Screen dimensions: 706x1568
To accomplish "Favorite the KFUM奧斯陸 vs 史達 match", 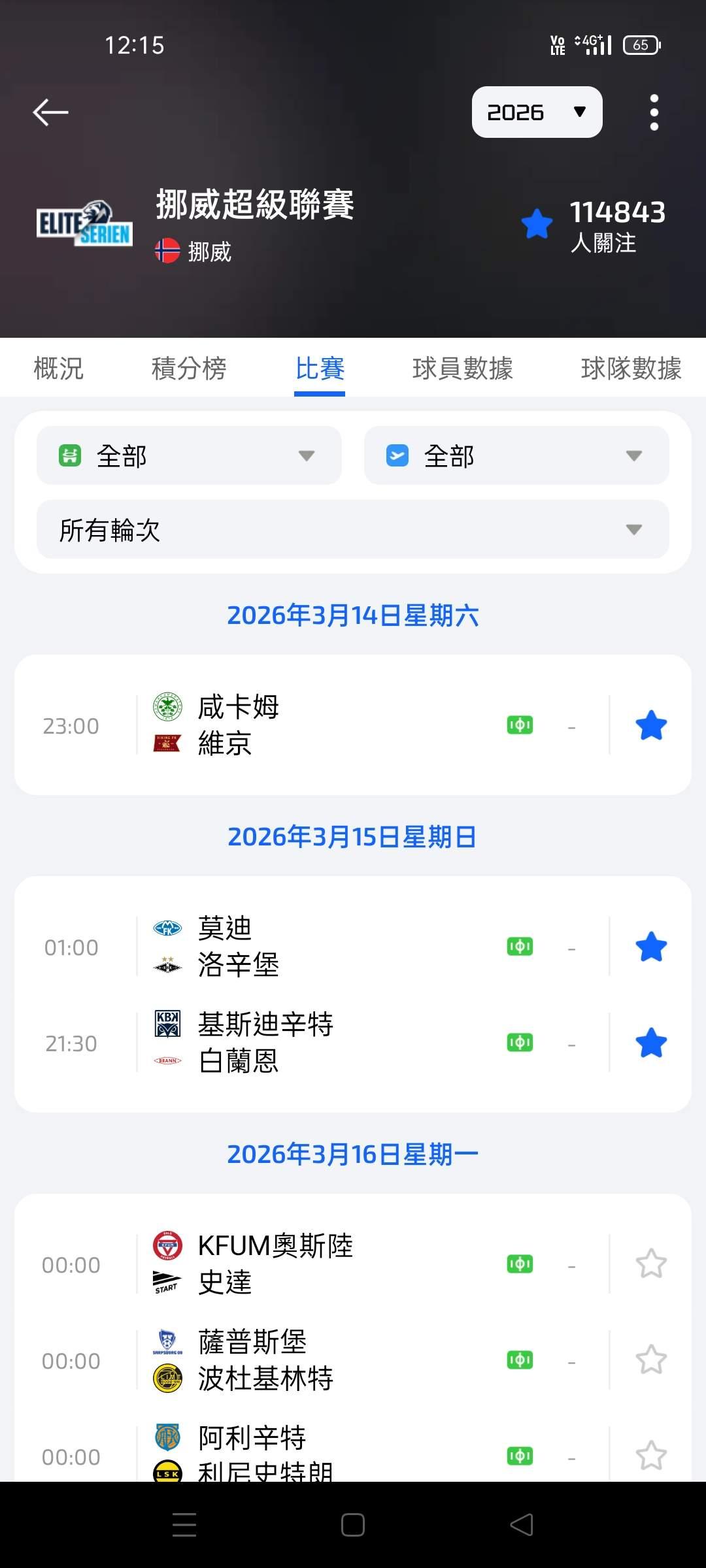I will coord(651,1264).
